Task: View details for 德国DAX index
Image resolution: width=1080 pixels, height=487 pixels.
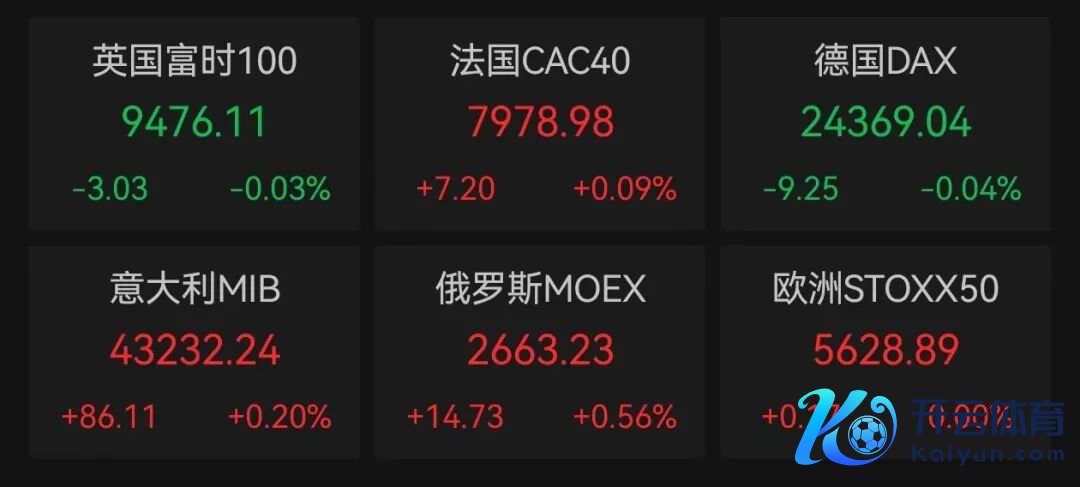Action: 885,122
